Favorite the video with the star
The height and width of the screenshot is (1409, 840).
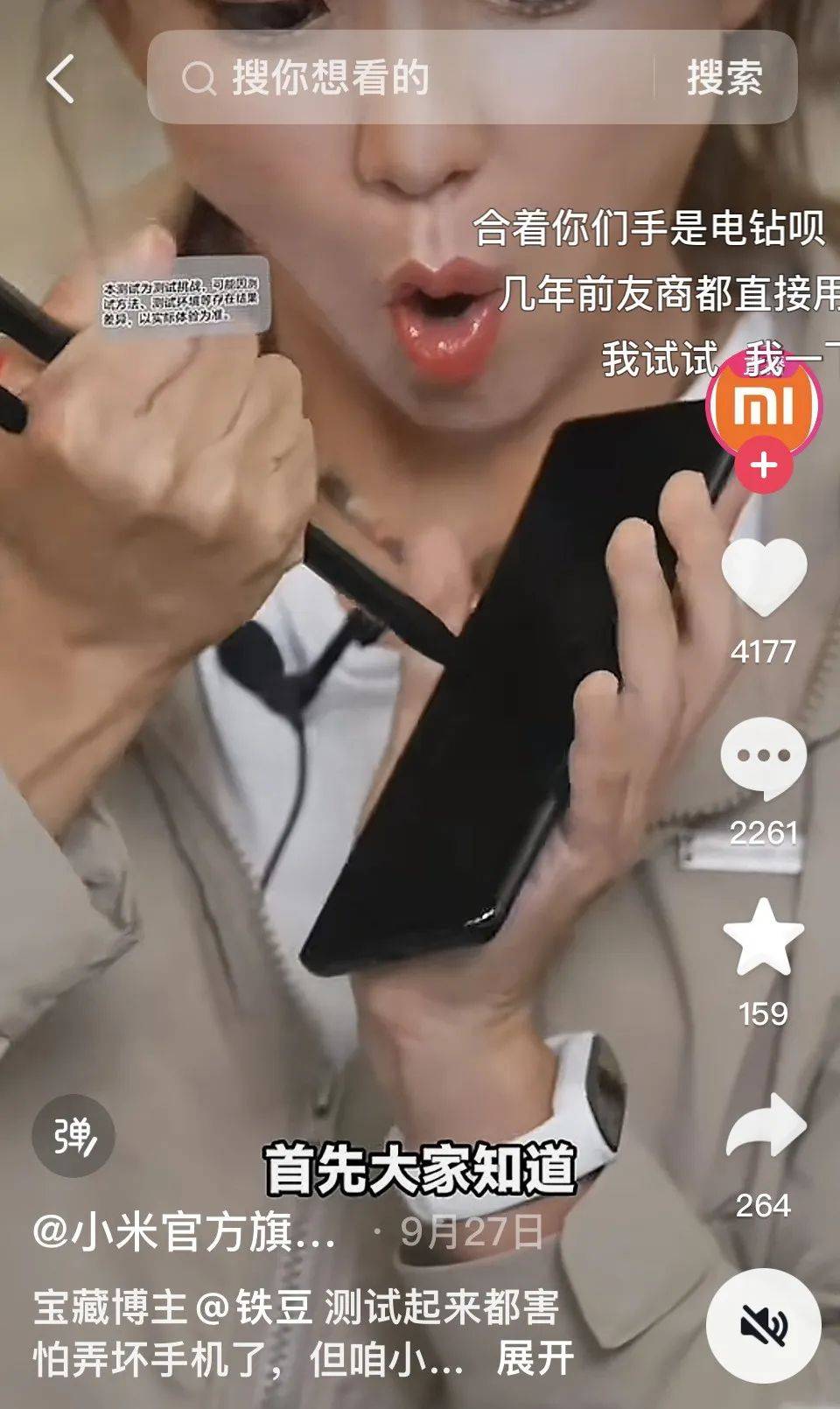click(x=764, y=938)
